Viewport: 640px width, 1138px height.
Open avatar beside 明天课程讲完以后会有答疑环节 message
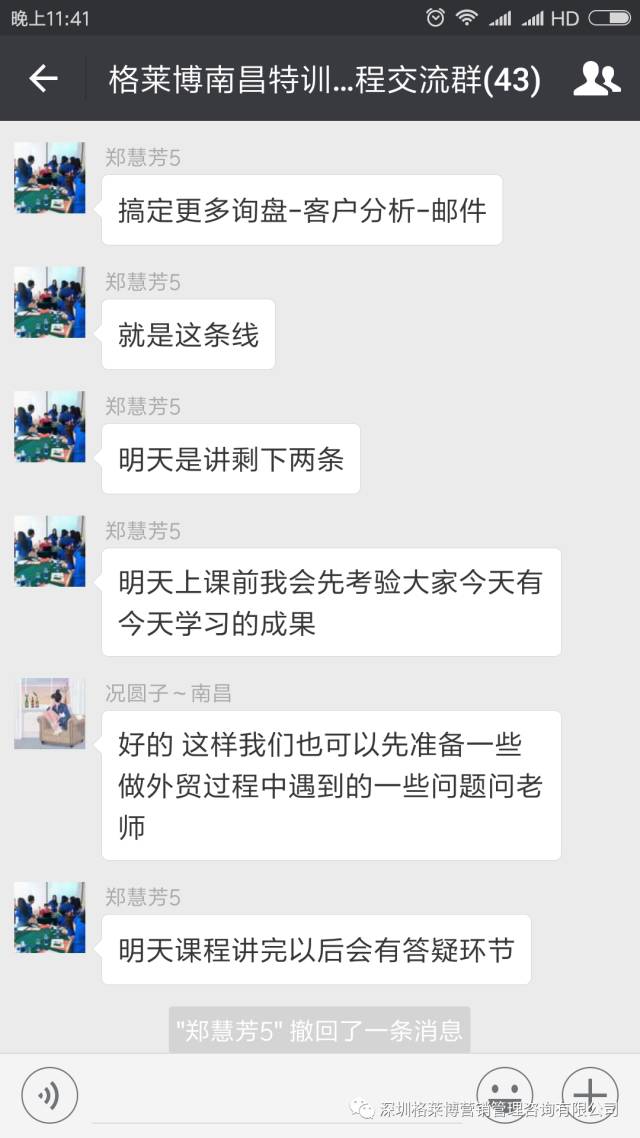coord(49,917)
